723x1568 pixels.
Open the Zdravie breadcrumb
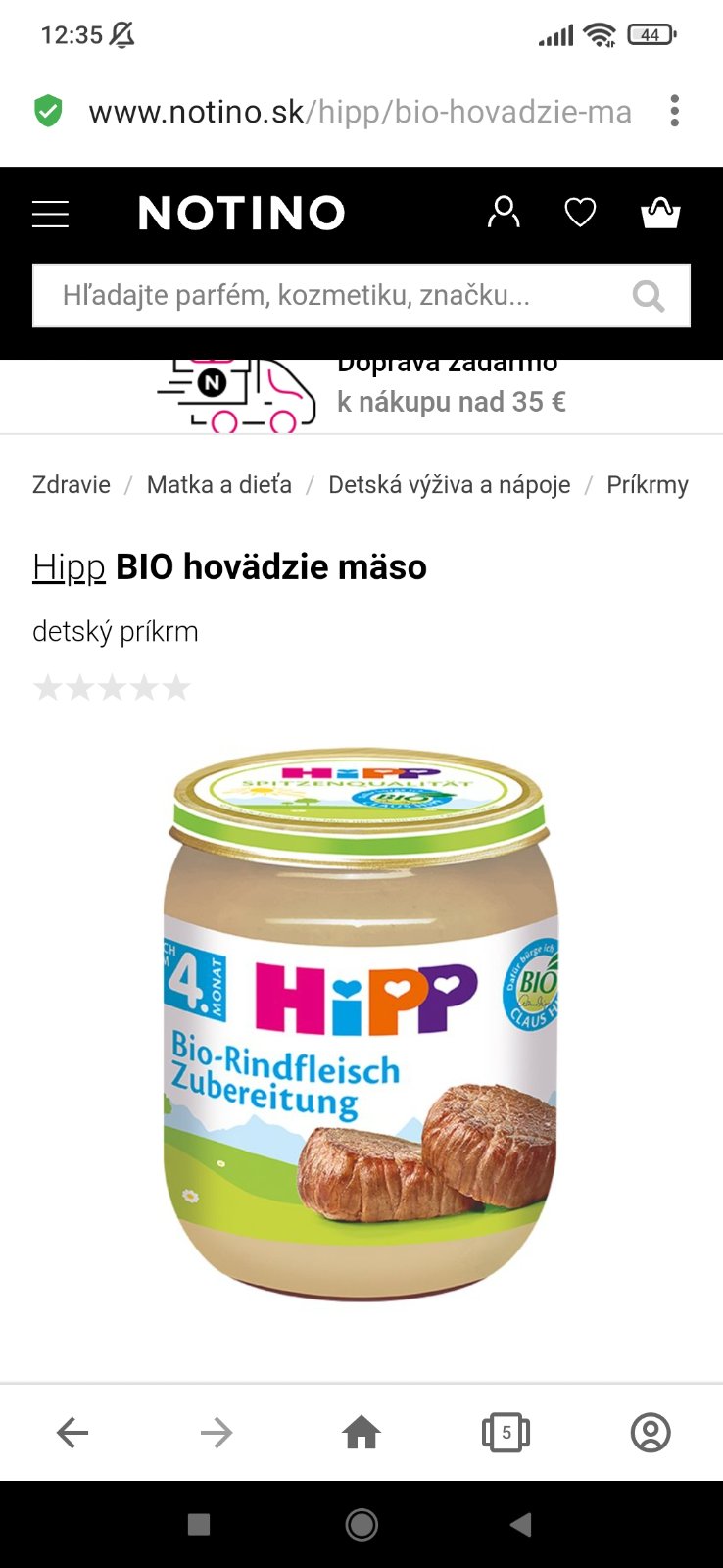point(72,485)
